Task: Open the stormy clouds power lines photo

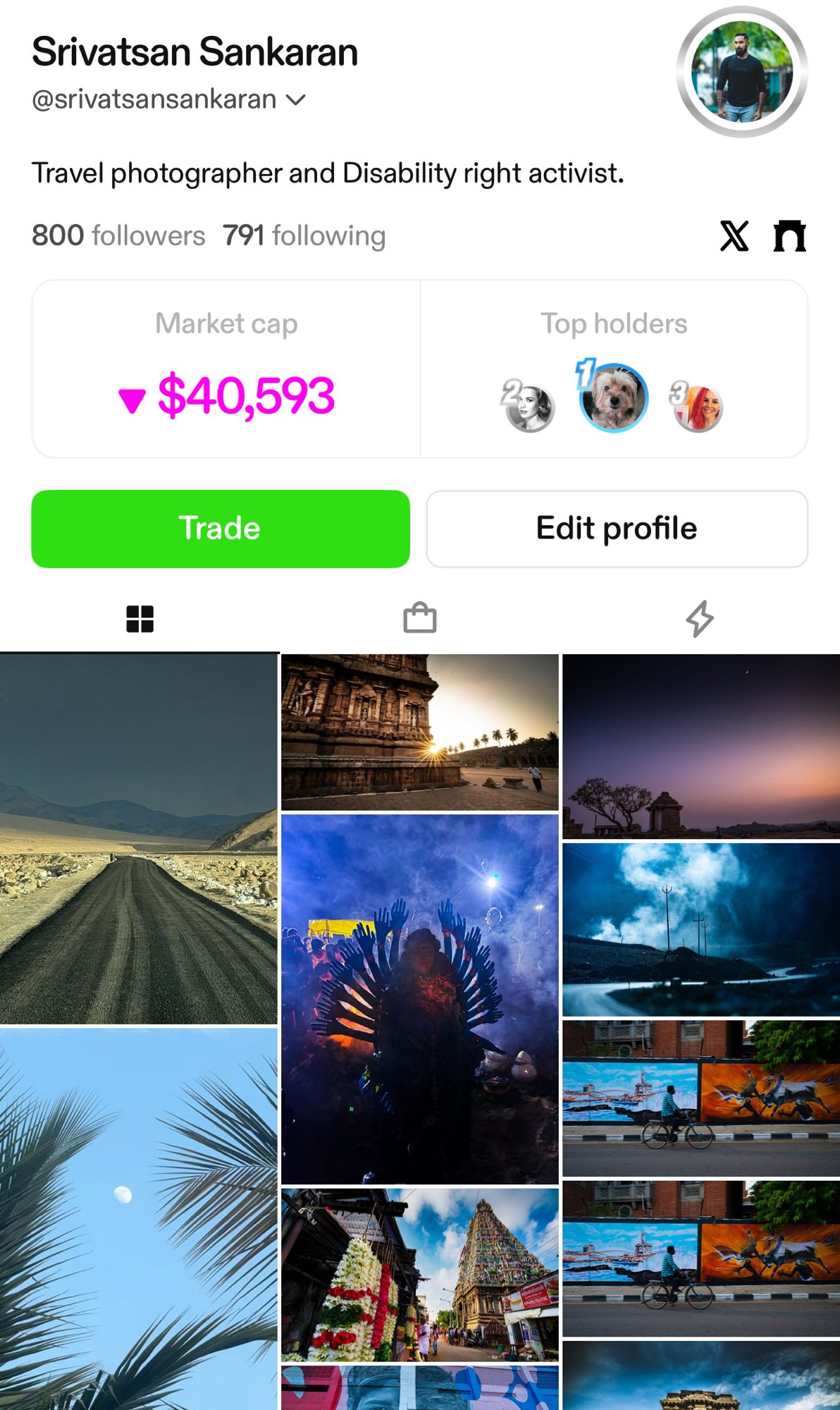Action: (x=700, y=929)
